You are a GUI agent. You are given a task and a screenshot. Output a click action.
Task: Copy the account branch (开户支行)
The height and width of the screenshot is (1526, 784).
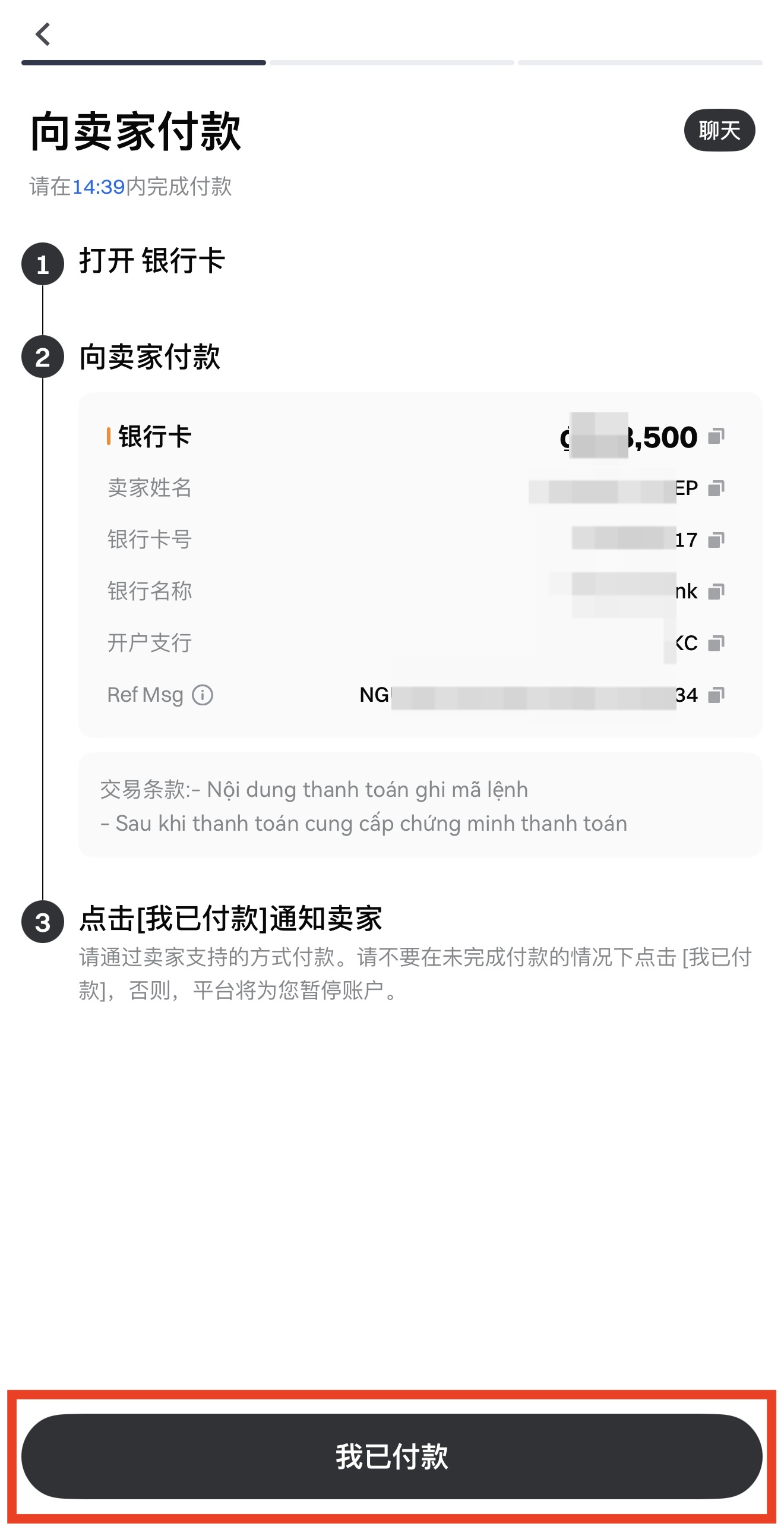pyautogui.click(x=716, y=643)
